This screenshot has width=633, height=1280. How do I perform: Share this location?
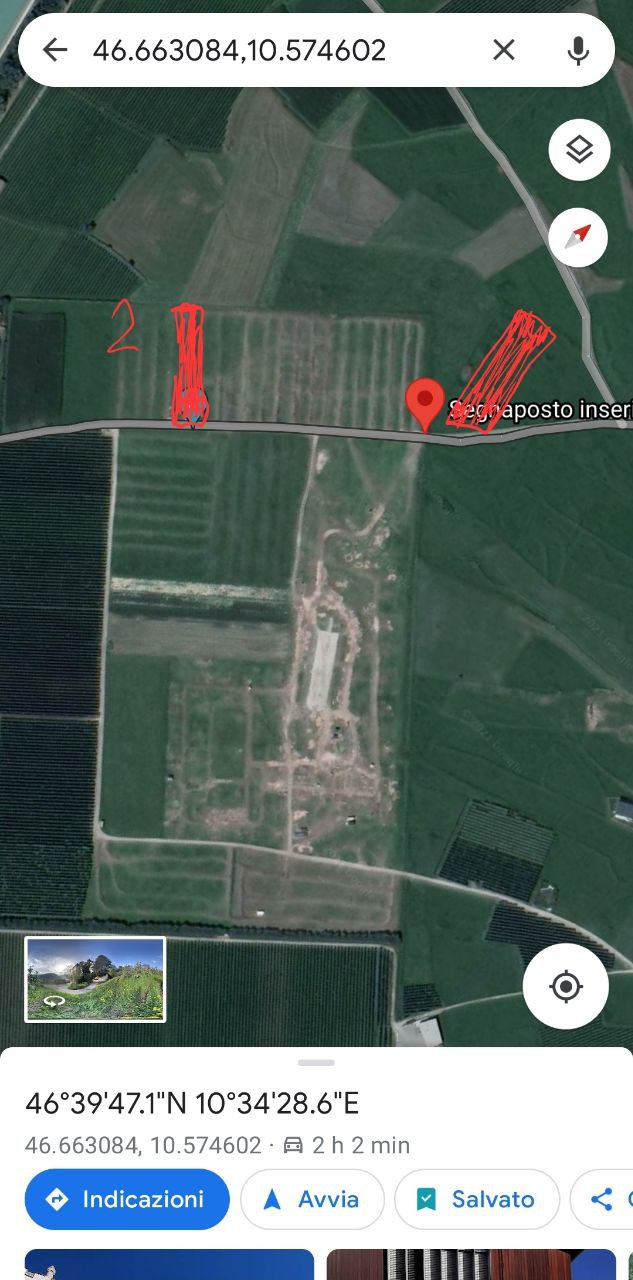coord(602,1199)
